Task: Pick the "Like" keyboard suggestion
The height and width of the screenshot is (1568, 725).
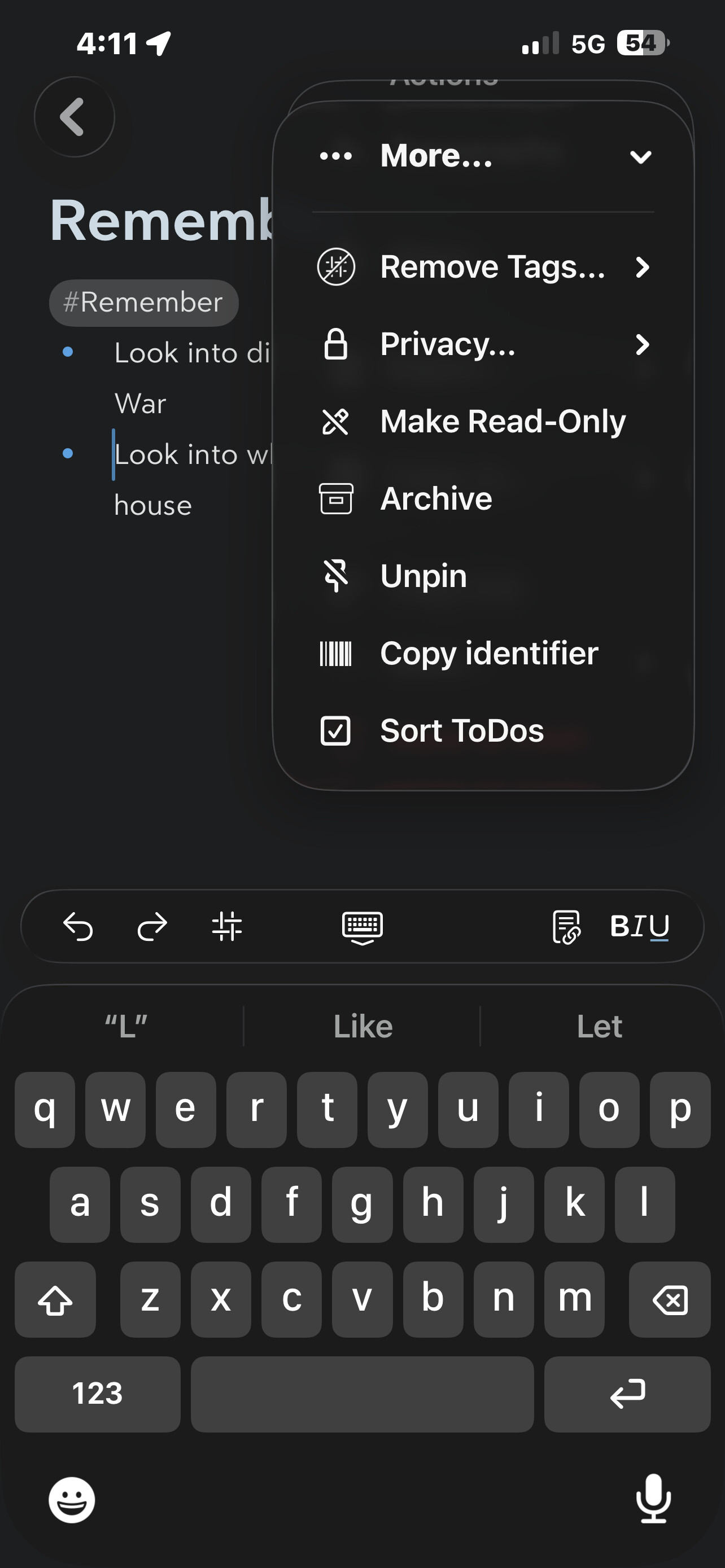Action: 362,1027
